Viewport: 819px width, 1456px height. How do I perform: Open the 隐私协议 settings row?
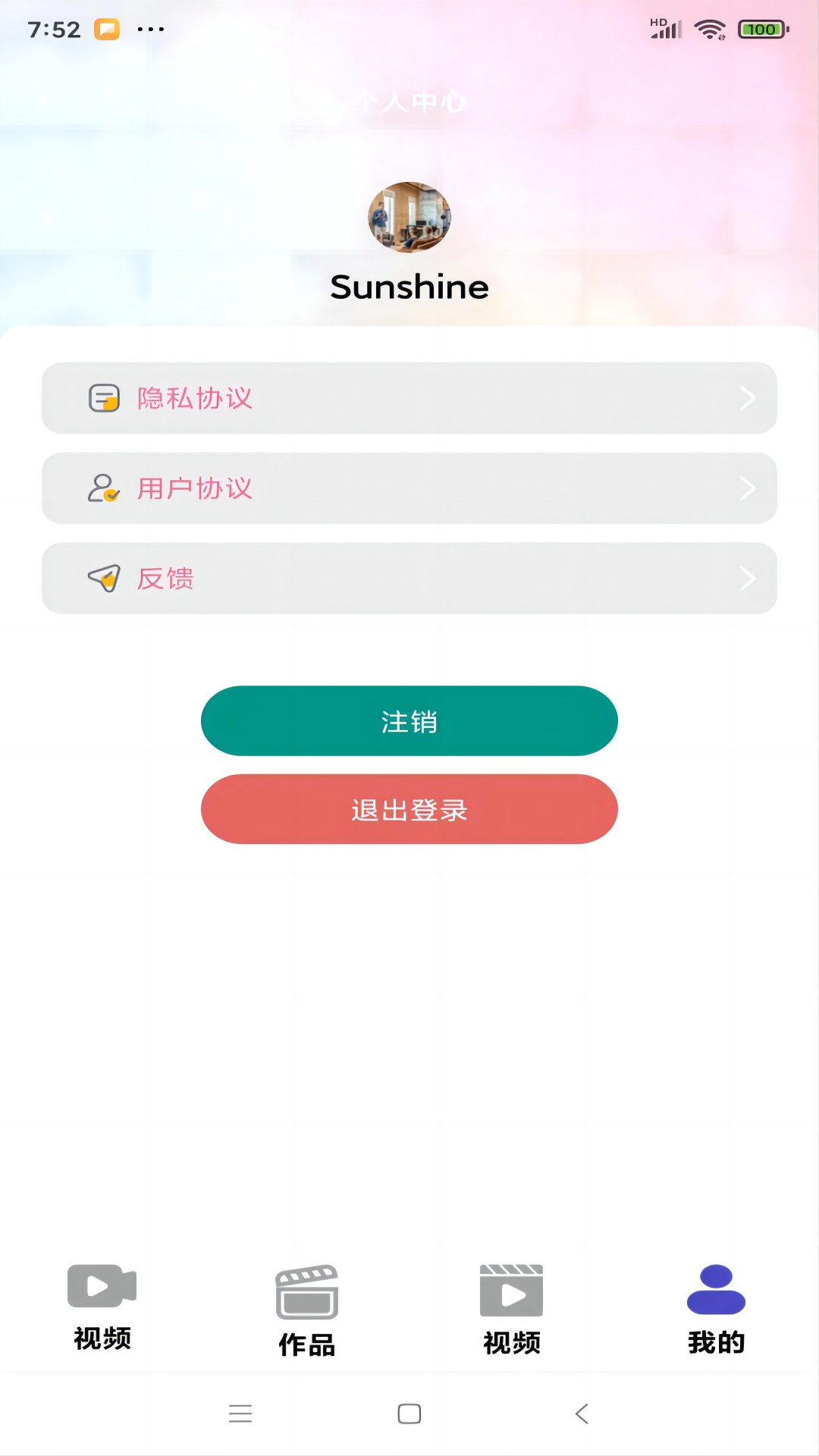point(409,399)
